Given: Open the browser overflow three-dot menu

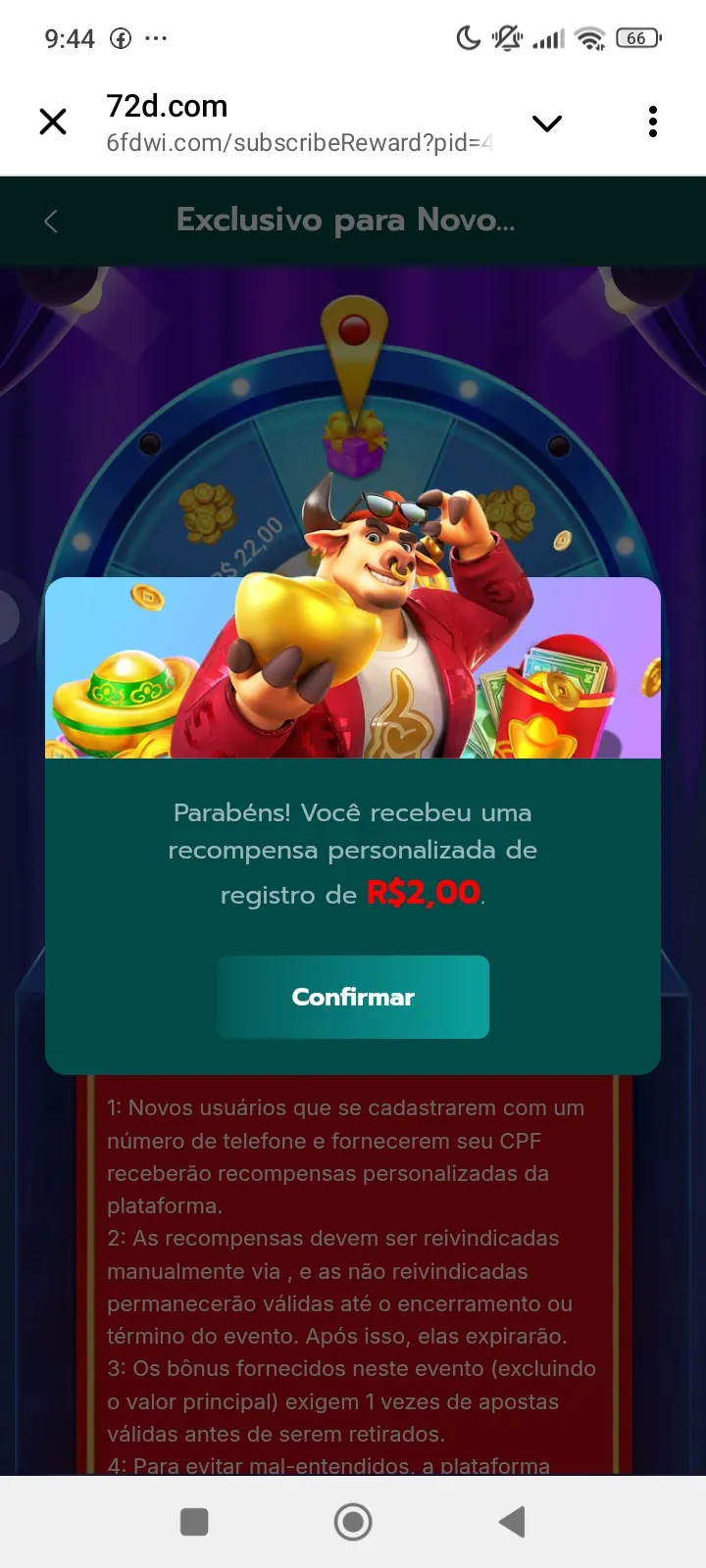Looking at the screenshot, I should (652, 121).
